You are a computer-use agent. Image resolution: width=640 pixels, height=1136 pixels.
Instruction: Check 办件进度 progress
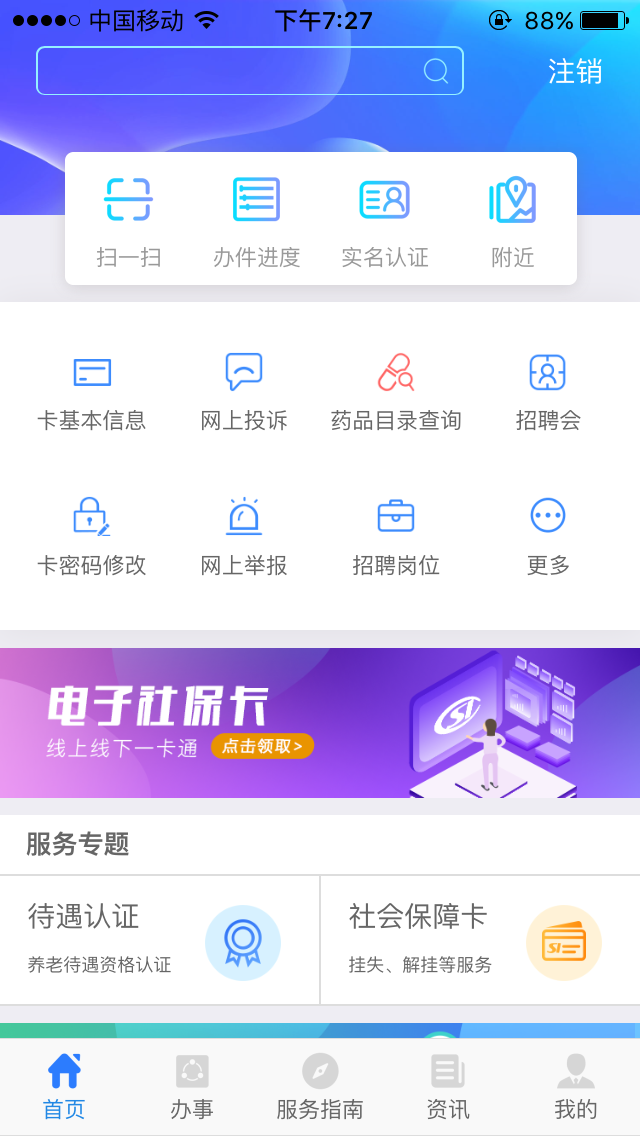(x=257, y=220)
